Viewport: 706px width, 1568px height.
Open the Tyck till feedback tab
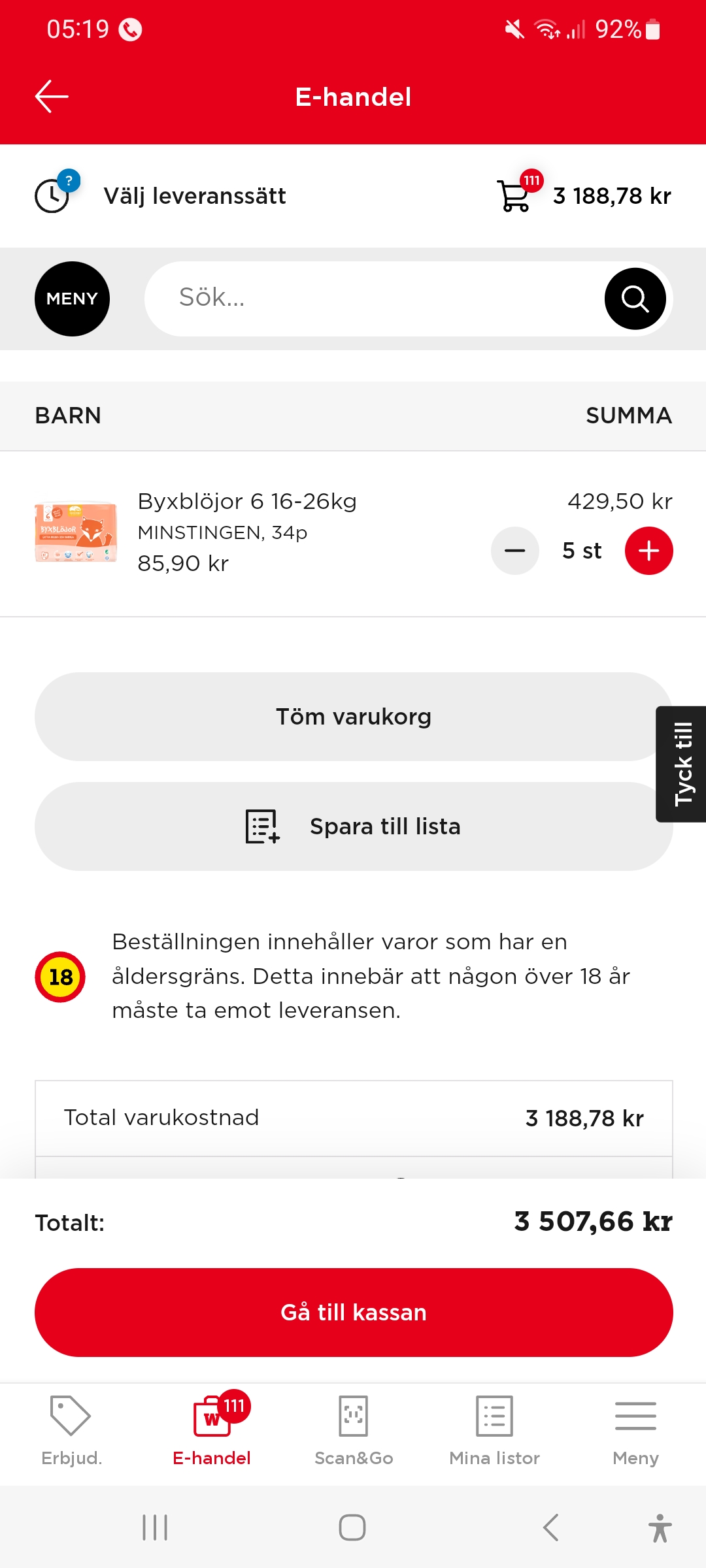pyautogui.click(x=681, y=764)
